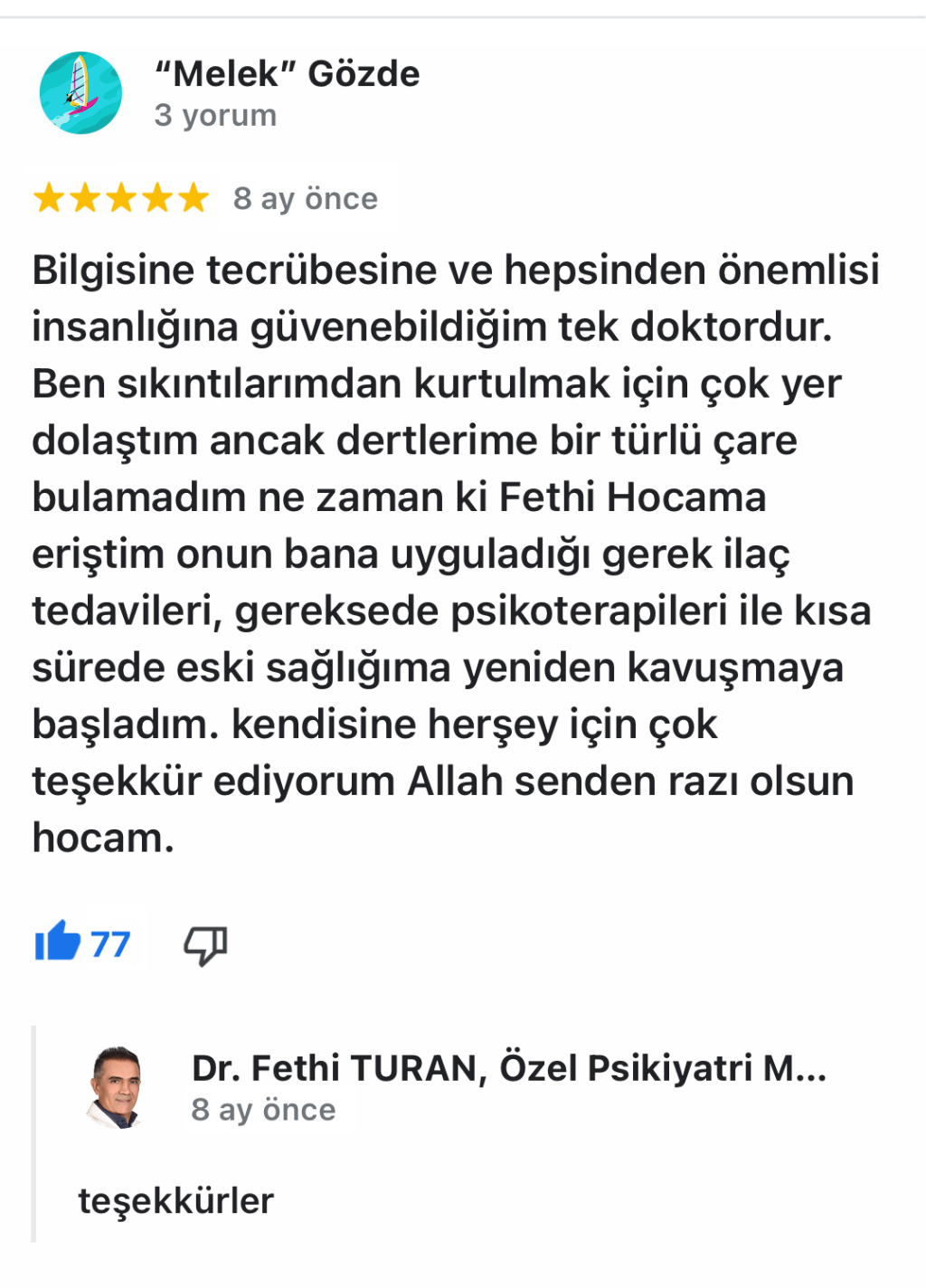Viewport: 926px width, 1288px height.
Task: Like Melek Gözde's review with thumbs up
Action: click(x=58, y=942)
